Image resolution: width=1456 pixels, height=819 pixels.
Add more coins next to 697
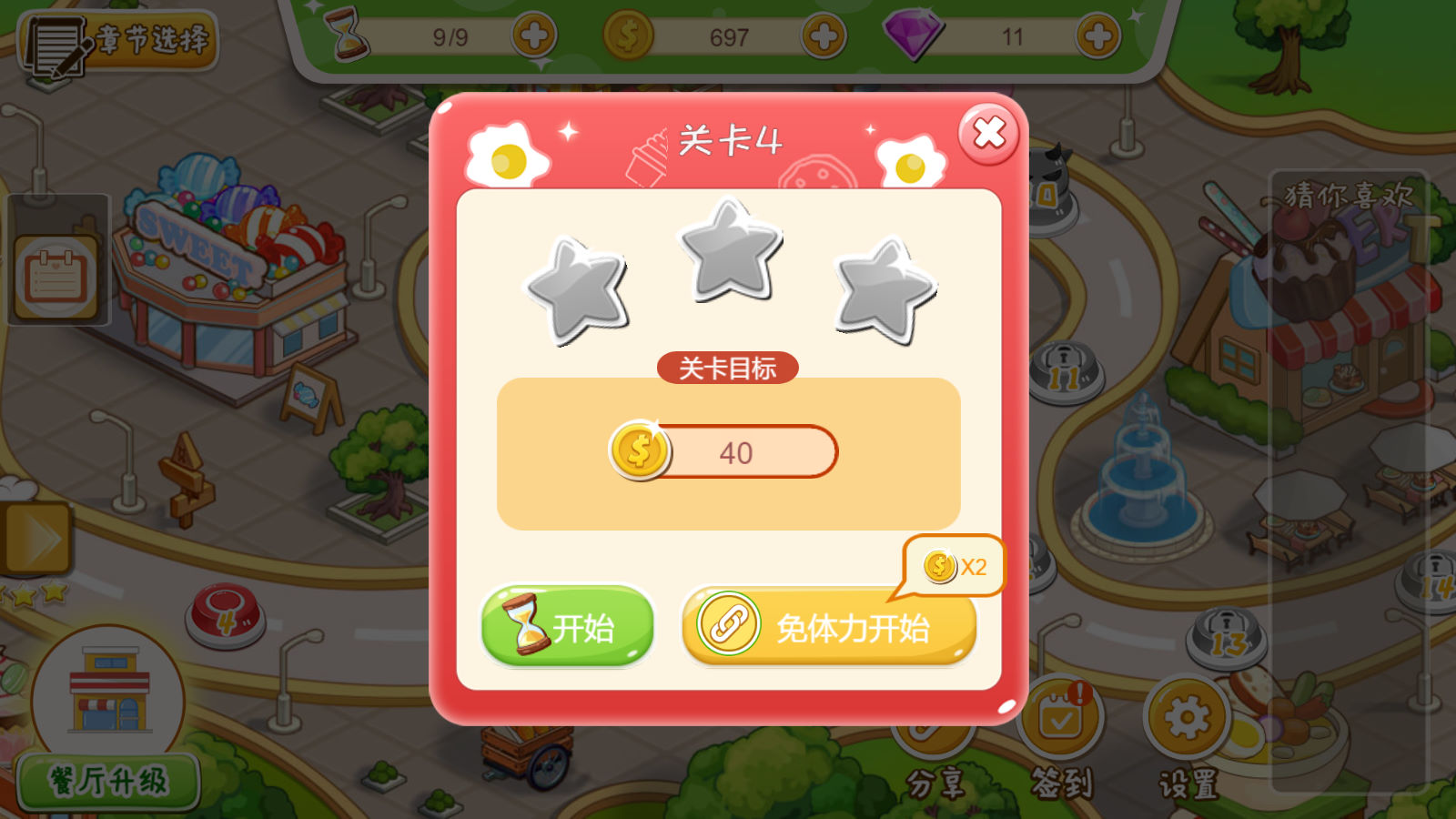pos(824,36)
